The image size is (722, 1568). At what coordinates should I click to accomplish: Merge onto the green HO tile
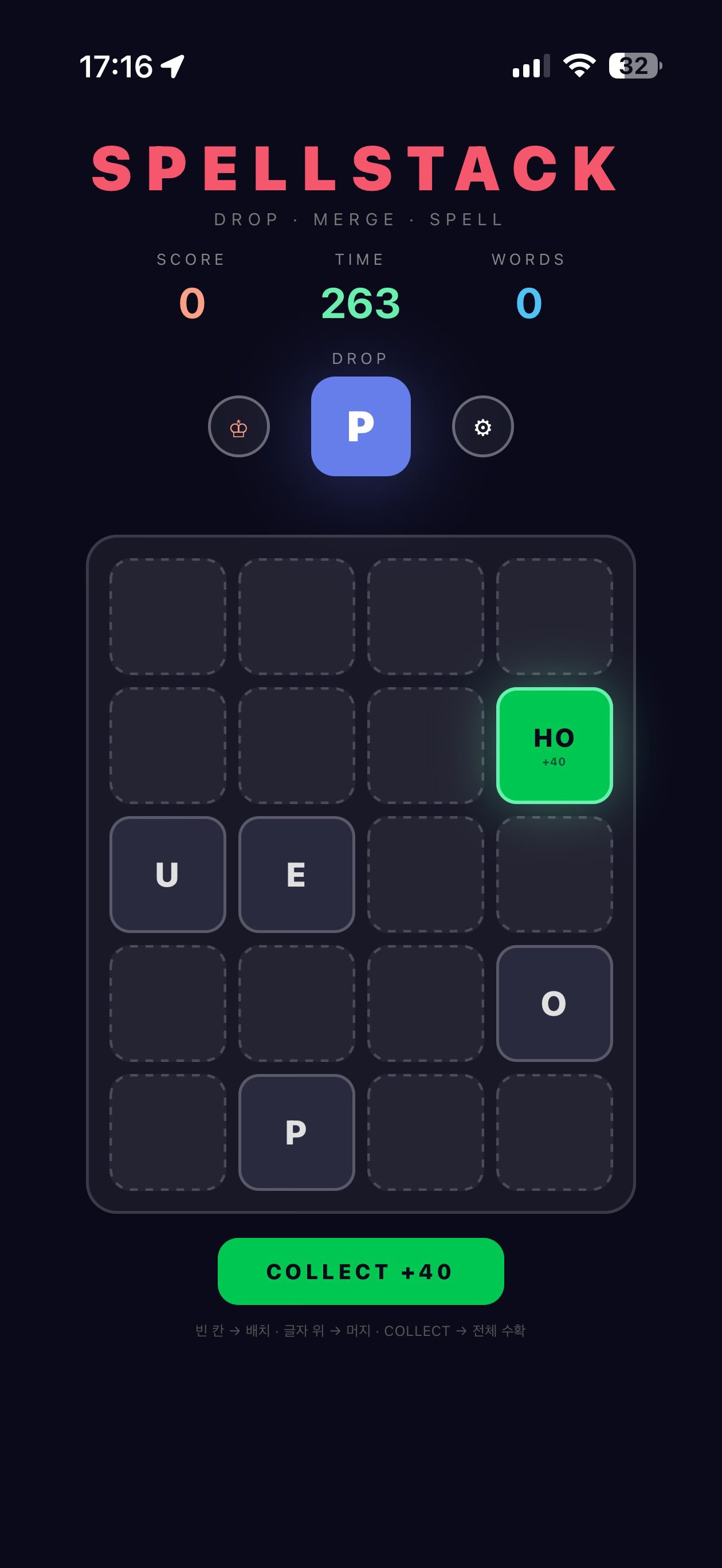(554, 745)
